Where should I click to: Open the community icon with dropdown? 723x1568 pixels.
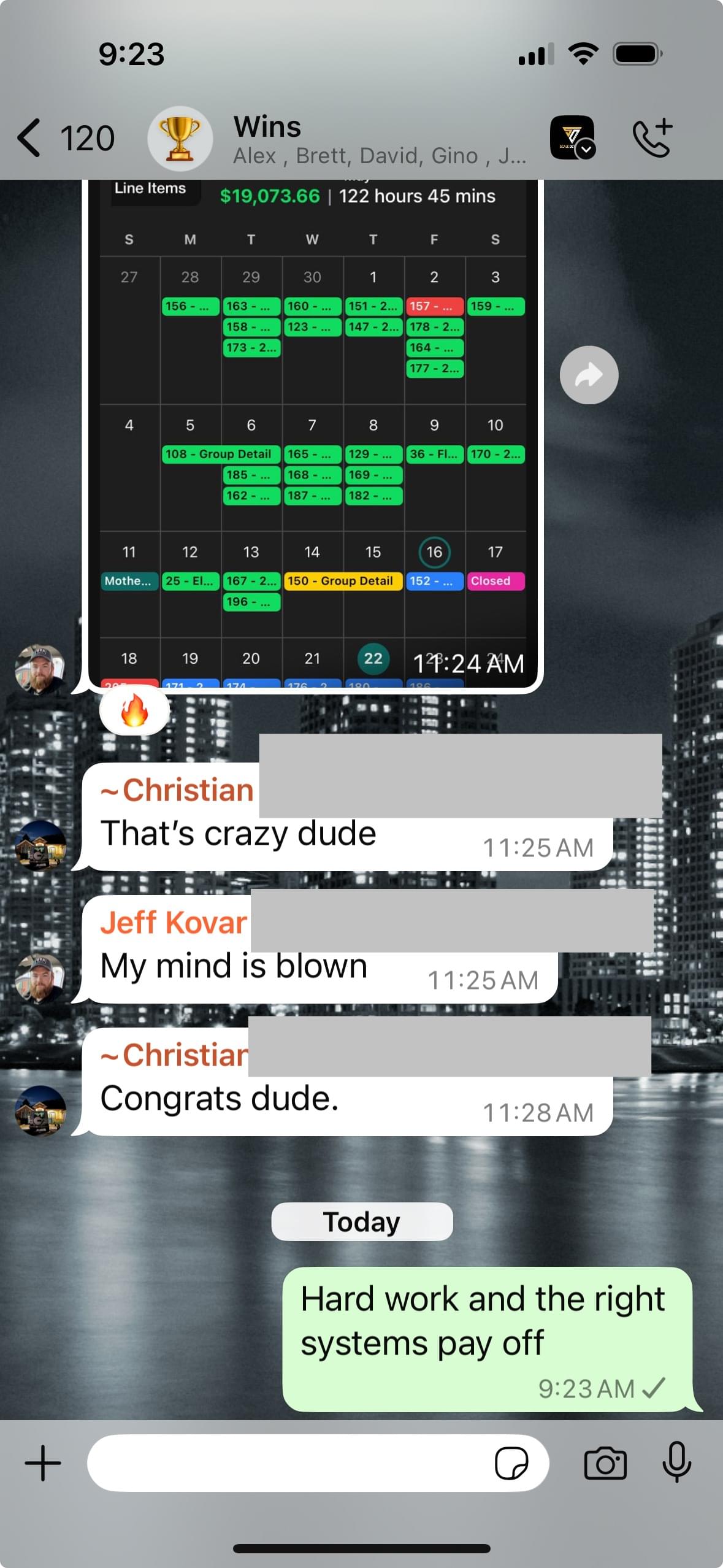(572, 137)
